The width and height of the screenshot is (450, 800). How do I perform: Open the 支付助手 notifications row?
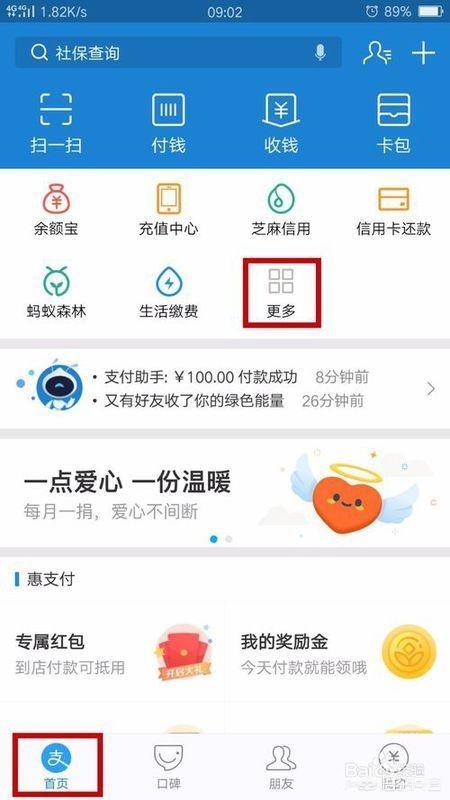(x=225, y=389)
